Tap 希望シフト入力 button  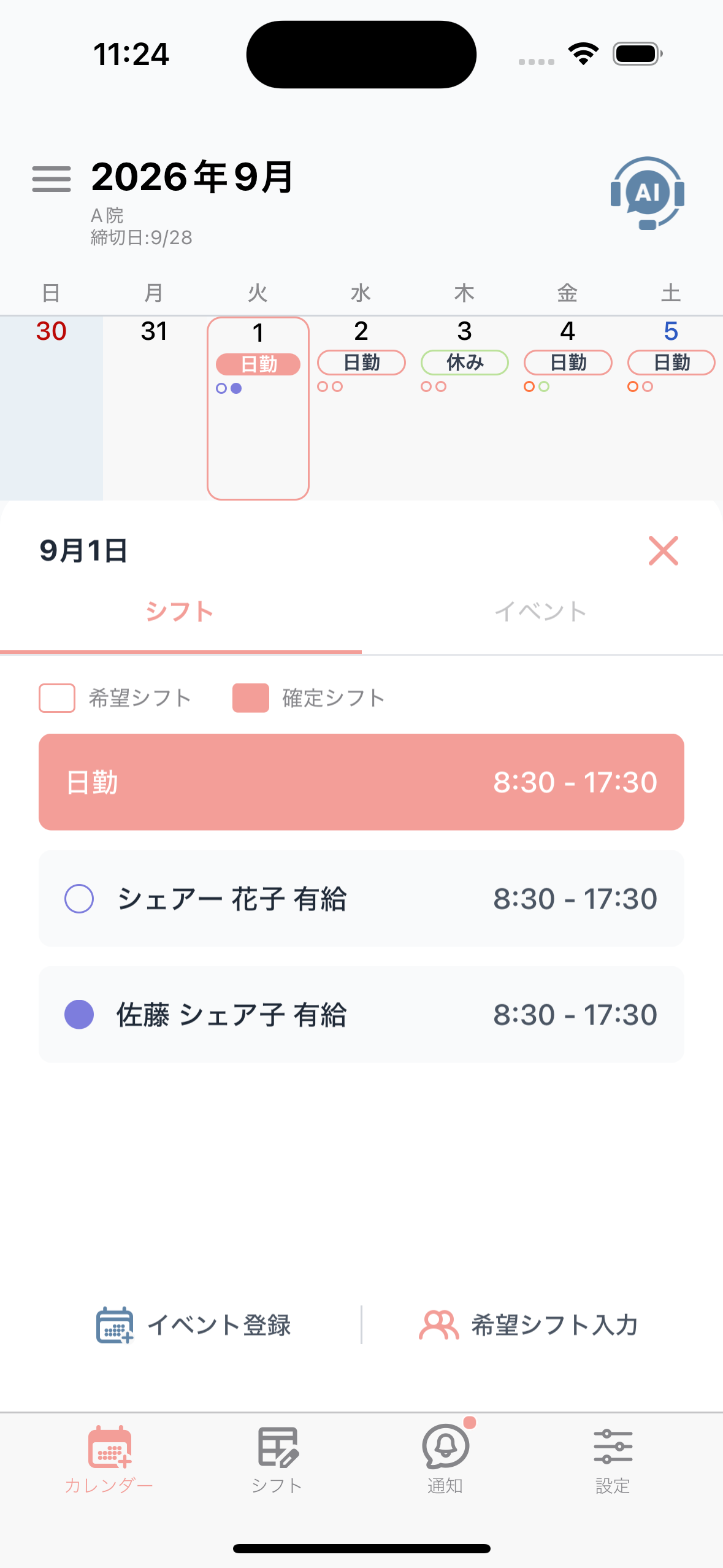click(x=529, y=1325)
